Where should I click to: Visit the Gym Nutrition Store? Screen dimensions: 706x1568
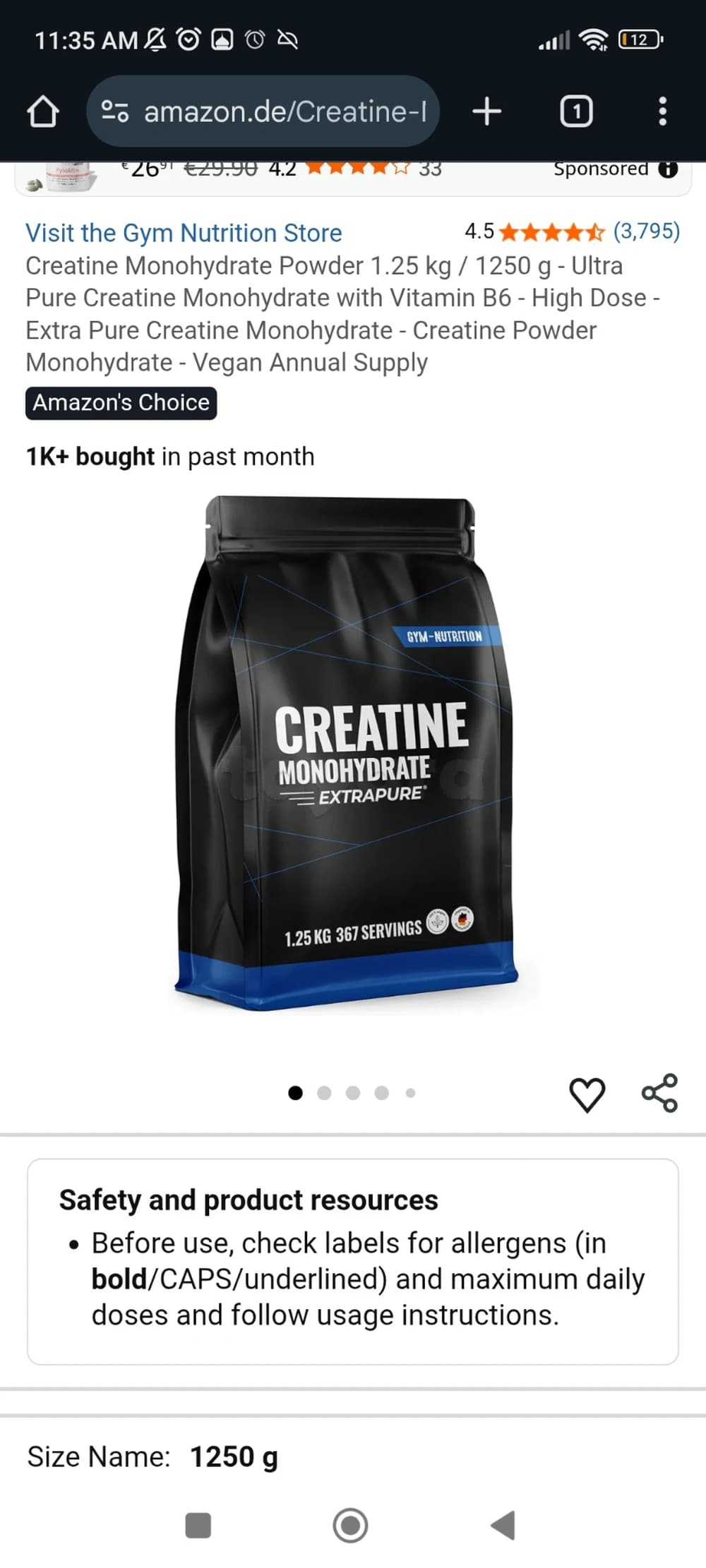click(x=184, y=233)
